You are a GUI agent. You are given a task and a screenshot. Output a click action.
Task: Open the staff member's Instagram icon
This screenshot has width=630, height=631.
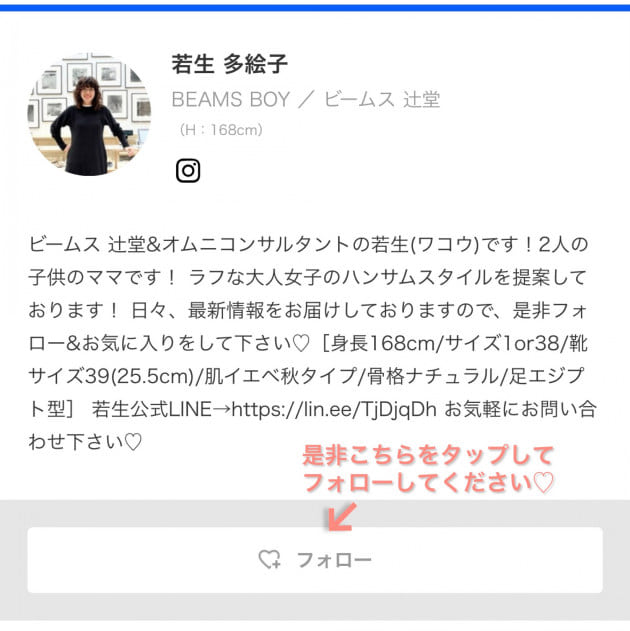click(x=188, y=171)
